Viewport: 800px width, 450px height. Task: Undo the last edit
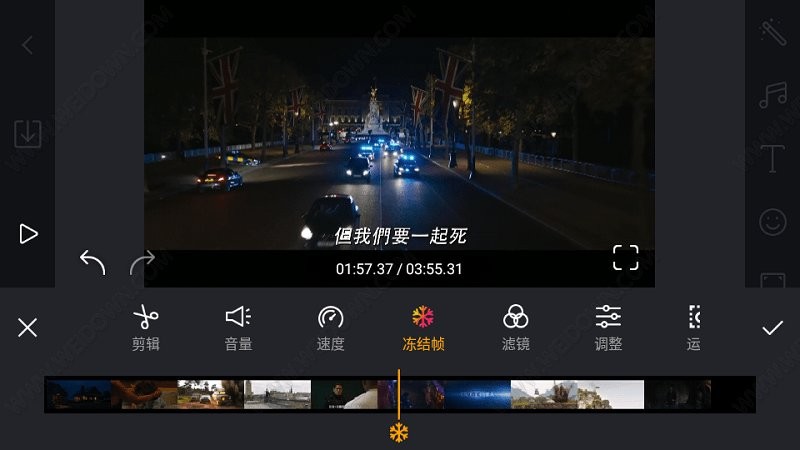[92, 262]
